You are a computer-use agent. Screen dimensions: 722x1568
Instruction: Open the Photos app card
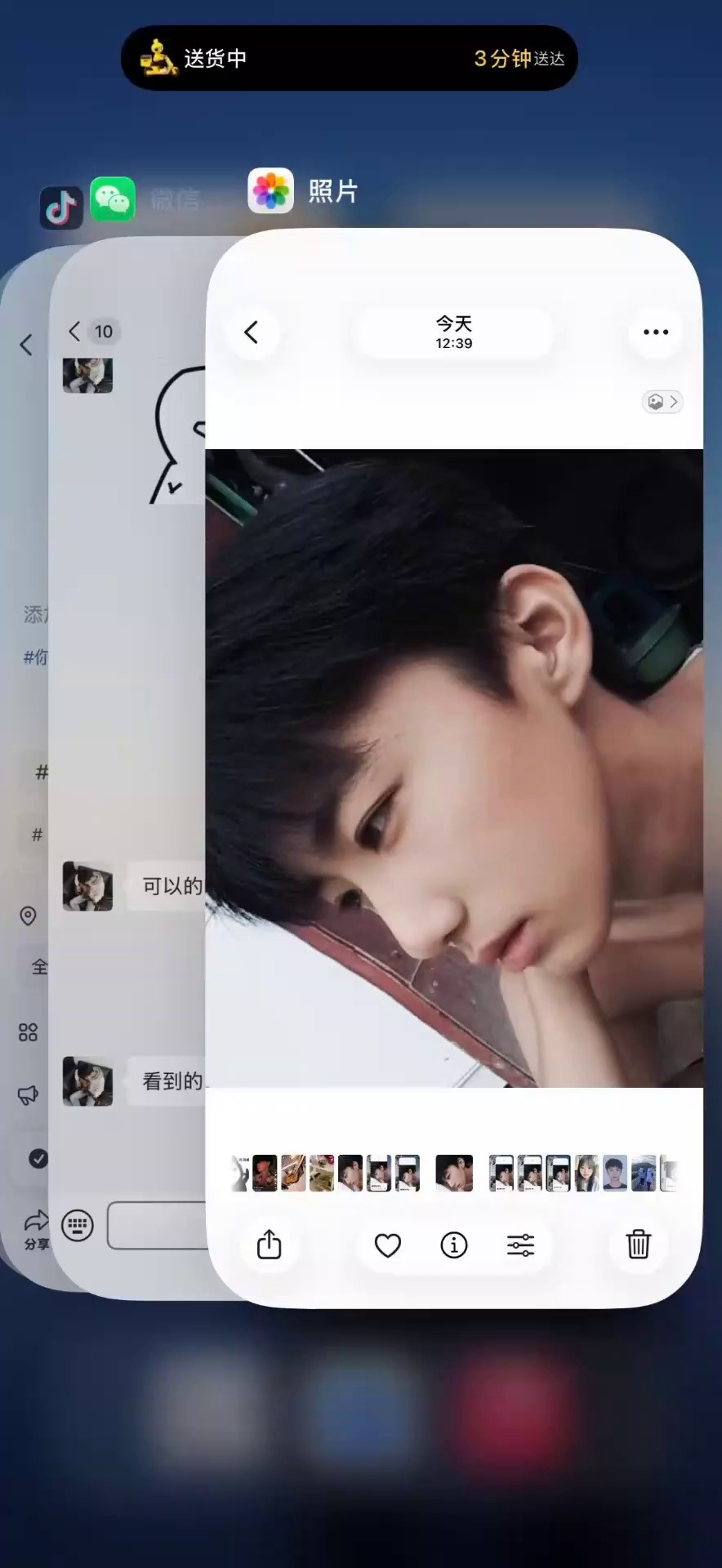click(x=454, y=768)
